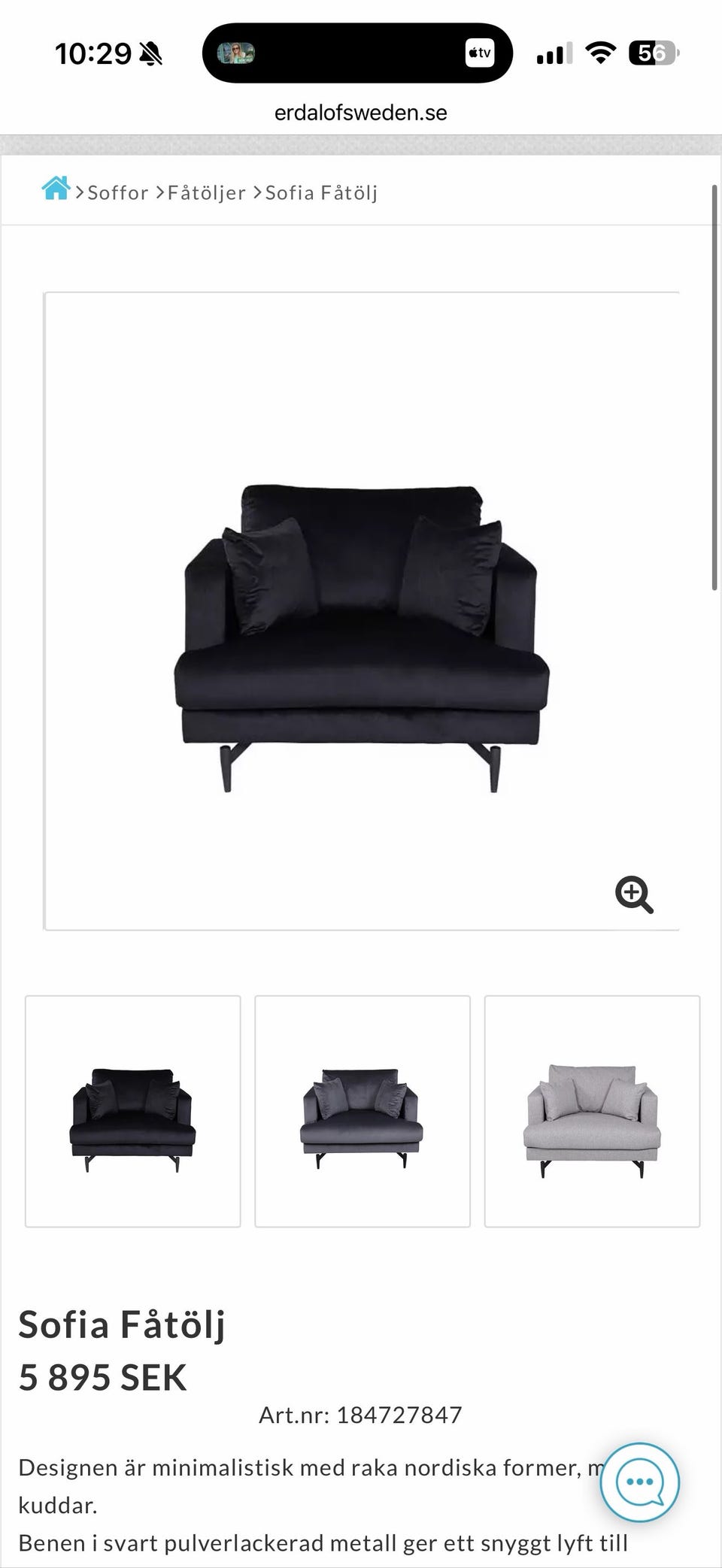Open the live chat bubble
The width and height of the screenshot is (722, 1568).
(x=639, y=1482)
